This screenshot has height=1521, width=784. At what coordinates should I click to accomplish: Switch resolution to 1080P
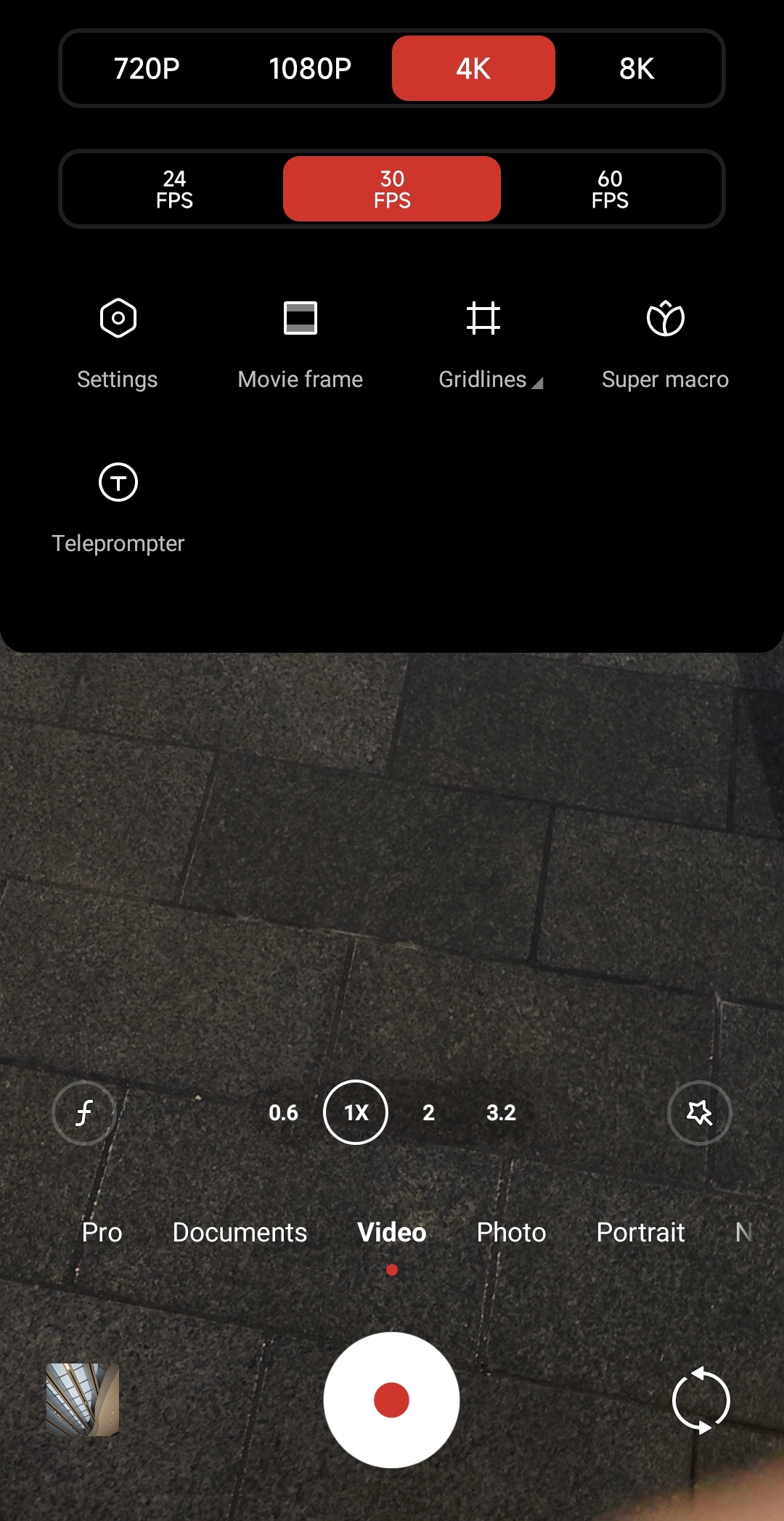(310, 68)
